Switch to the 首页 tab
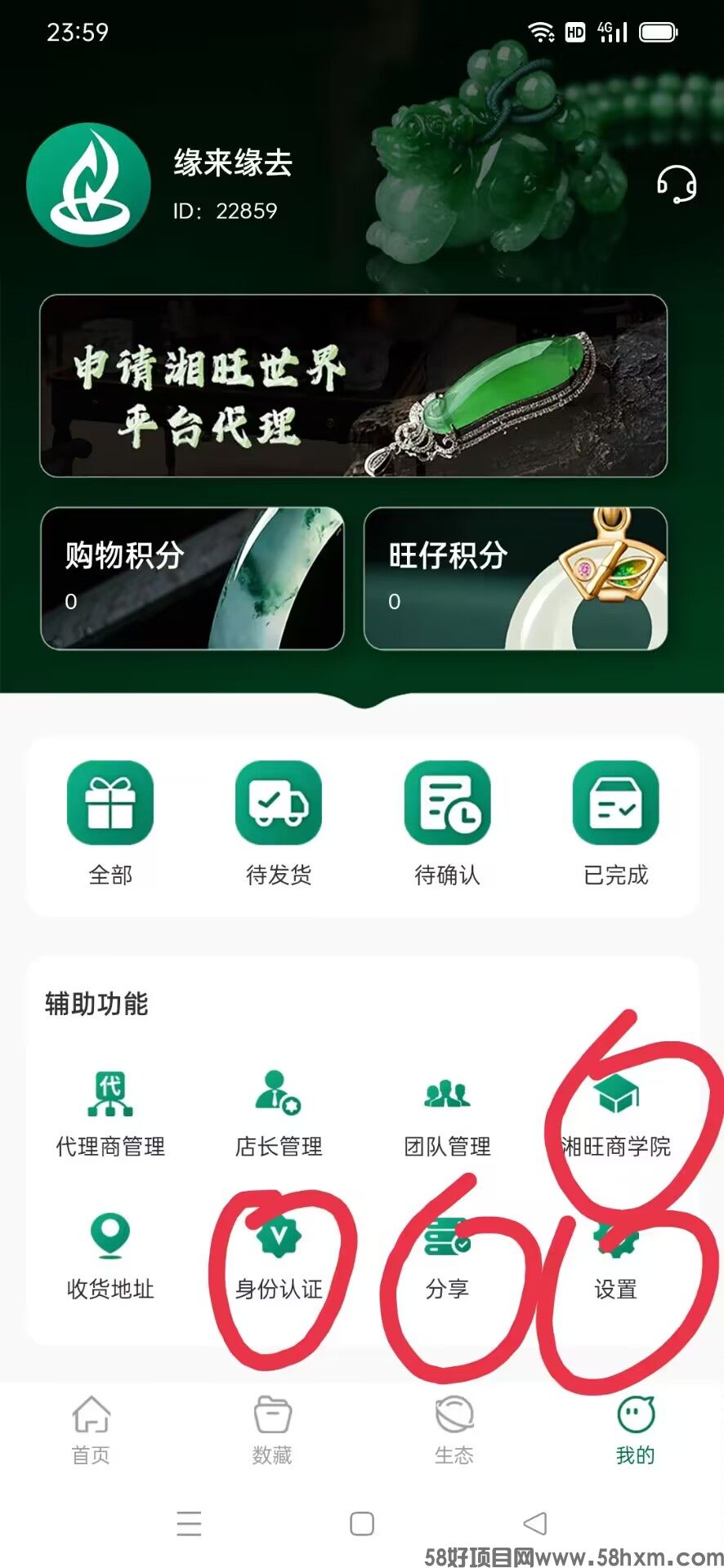The width and height of the screenshot is (724, 1568). click(x=91, y=1429)
